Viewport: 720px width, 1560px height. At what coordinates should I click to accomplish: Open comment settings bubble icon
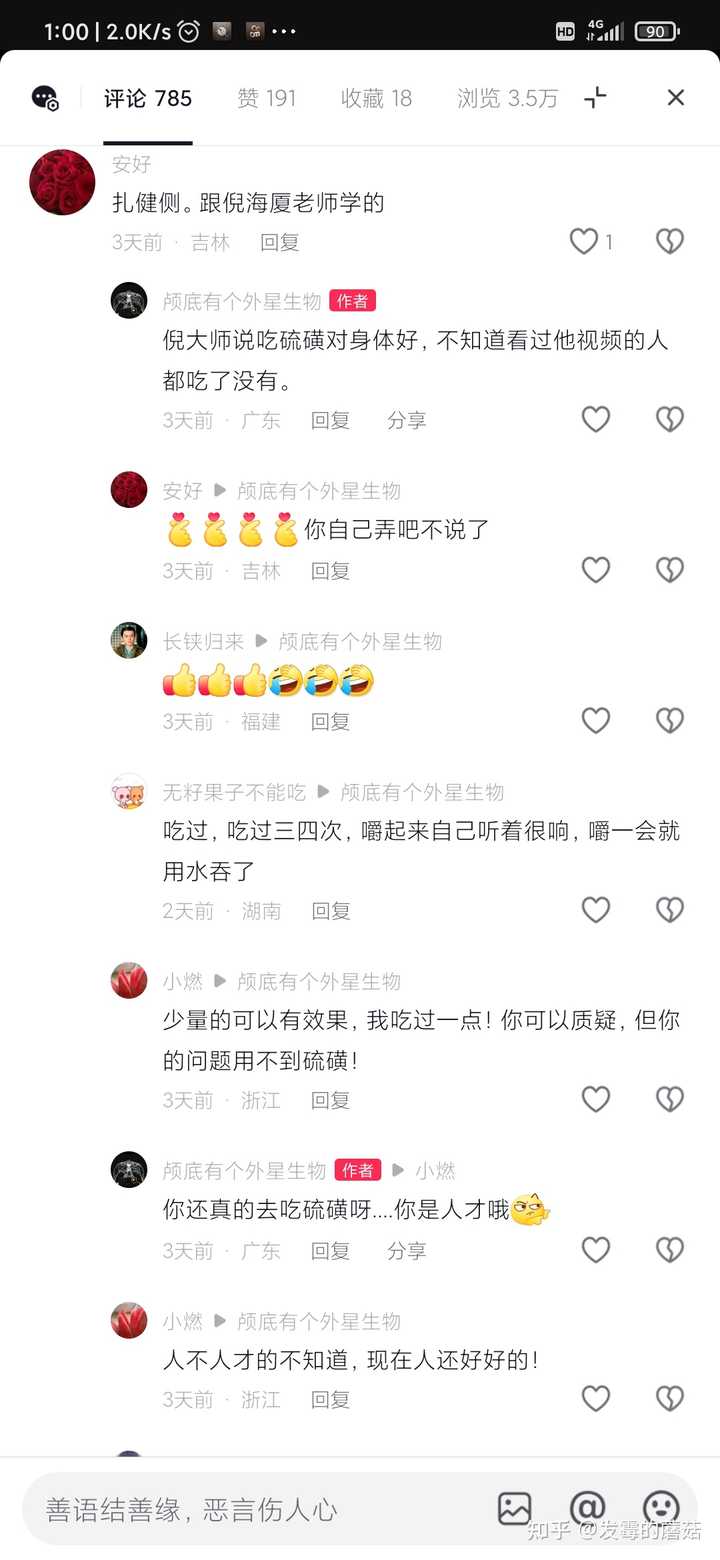(45, 98)
